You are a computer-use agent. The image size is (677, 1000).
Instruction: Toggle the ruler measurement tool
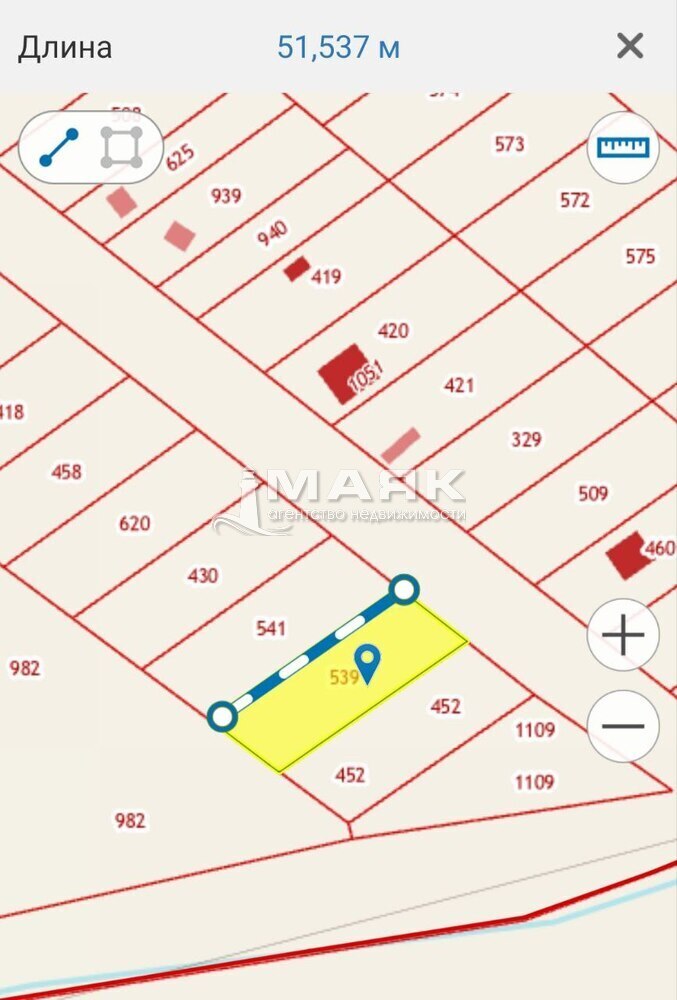(x=623, y=147)
